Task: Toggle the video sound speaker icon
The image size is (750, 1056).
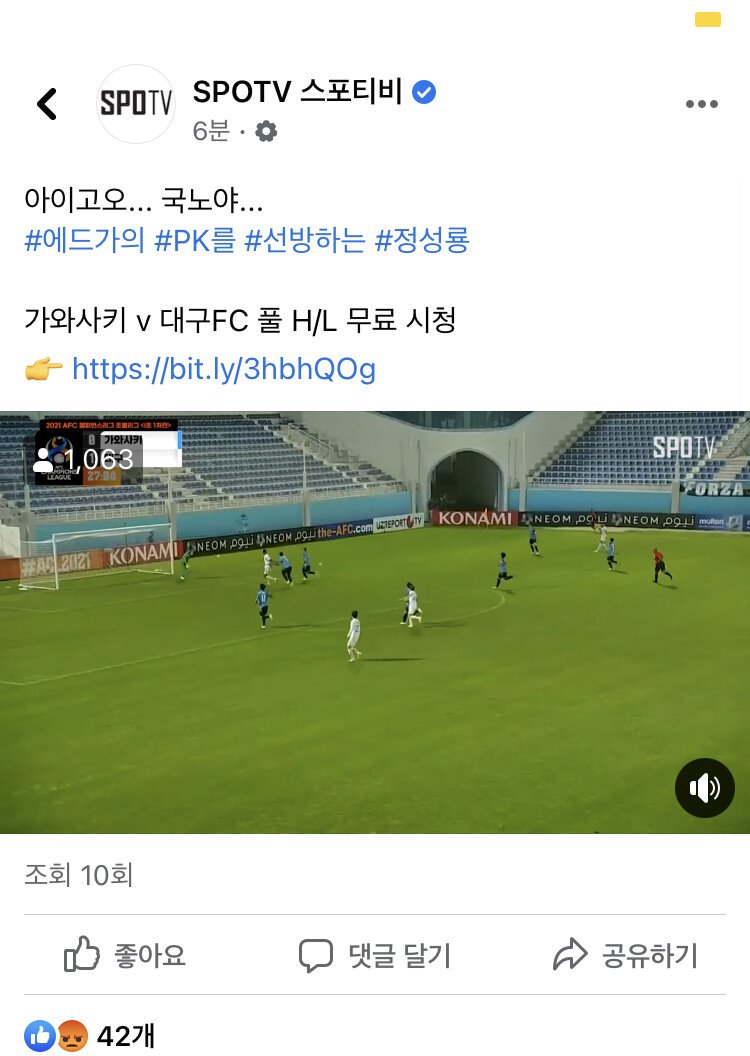Action: click(704, 788)
